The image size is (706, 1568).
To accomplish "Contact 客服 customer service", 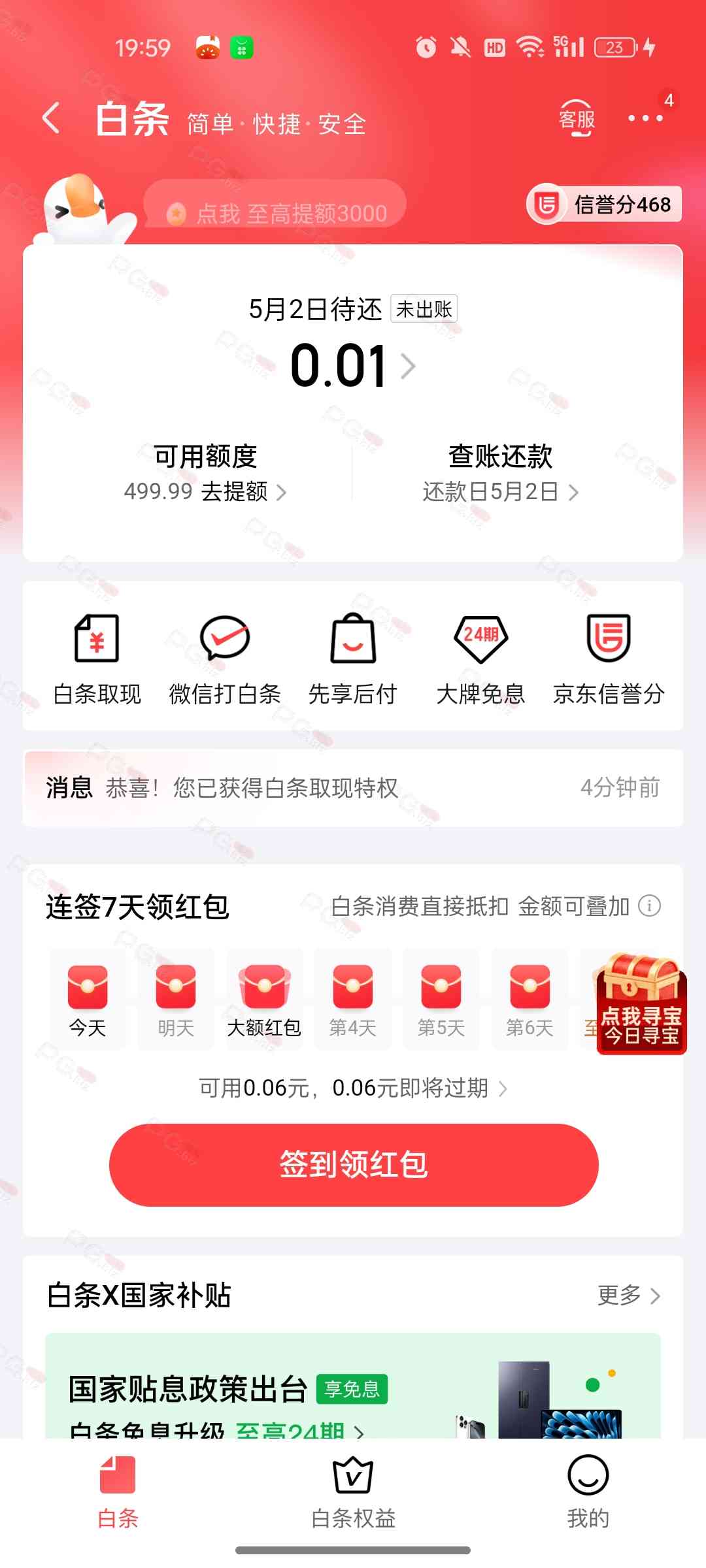I will point(577,119).
